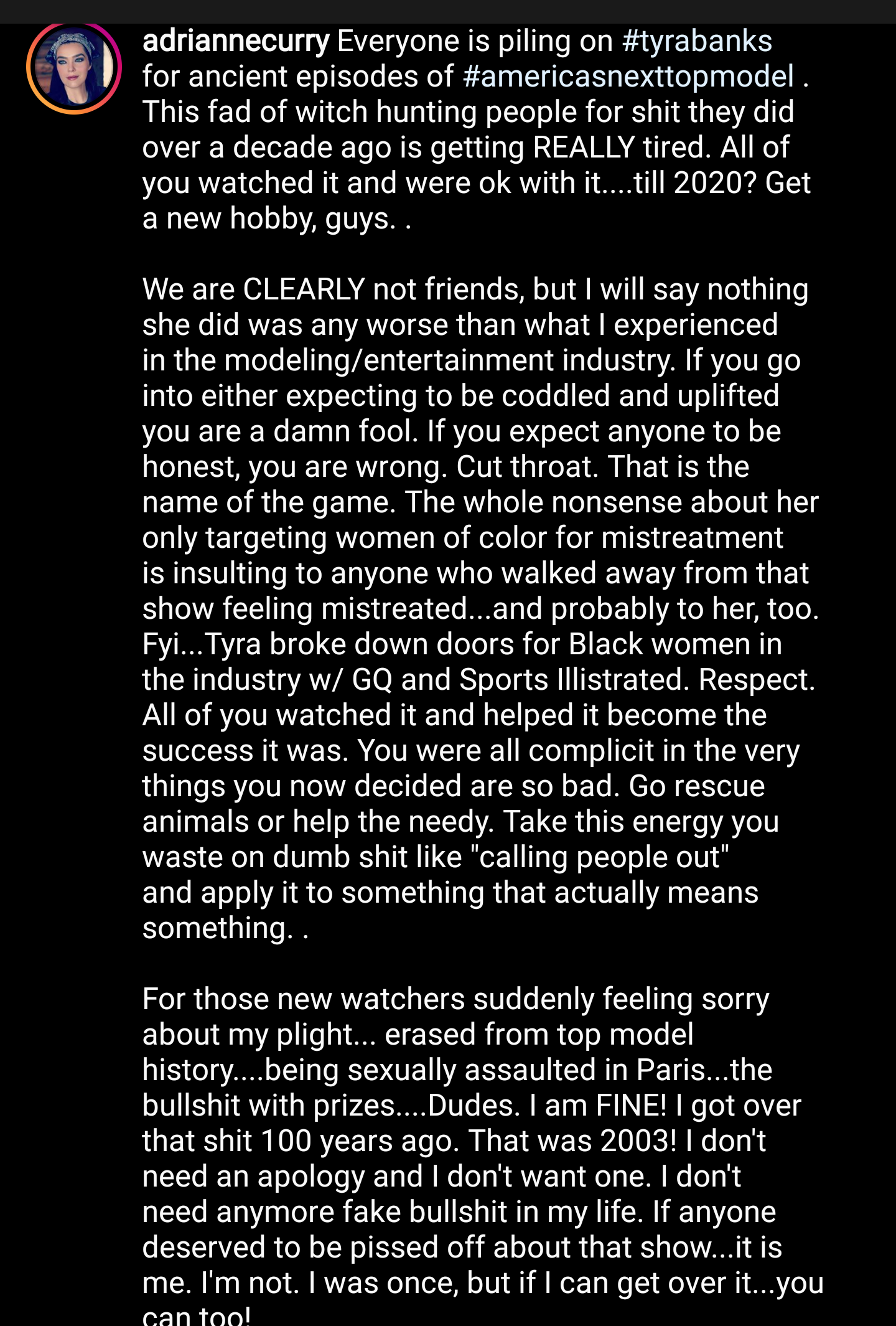Open adriannecurry's profile picture story
896x1326 pixels.
coord(74,67)
